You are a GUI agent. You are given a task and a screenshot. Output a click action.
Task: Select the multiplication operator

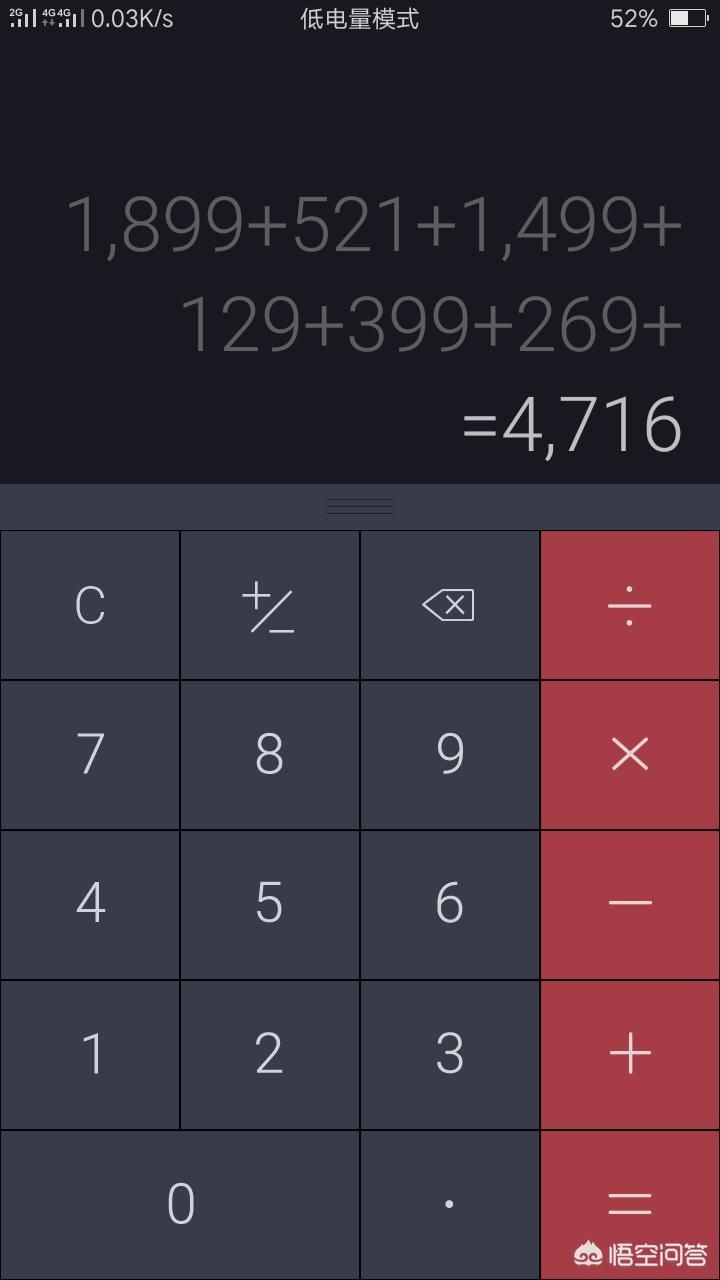click(x=630, y=755)
